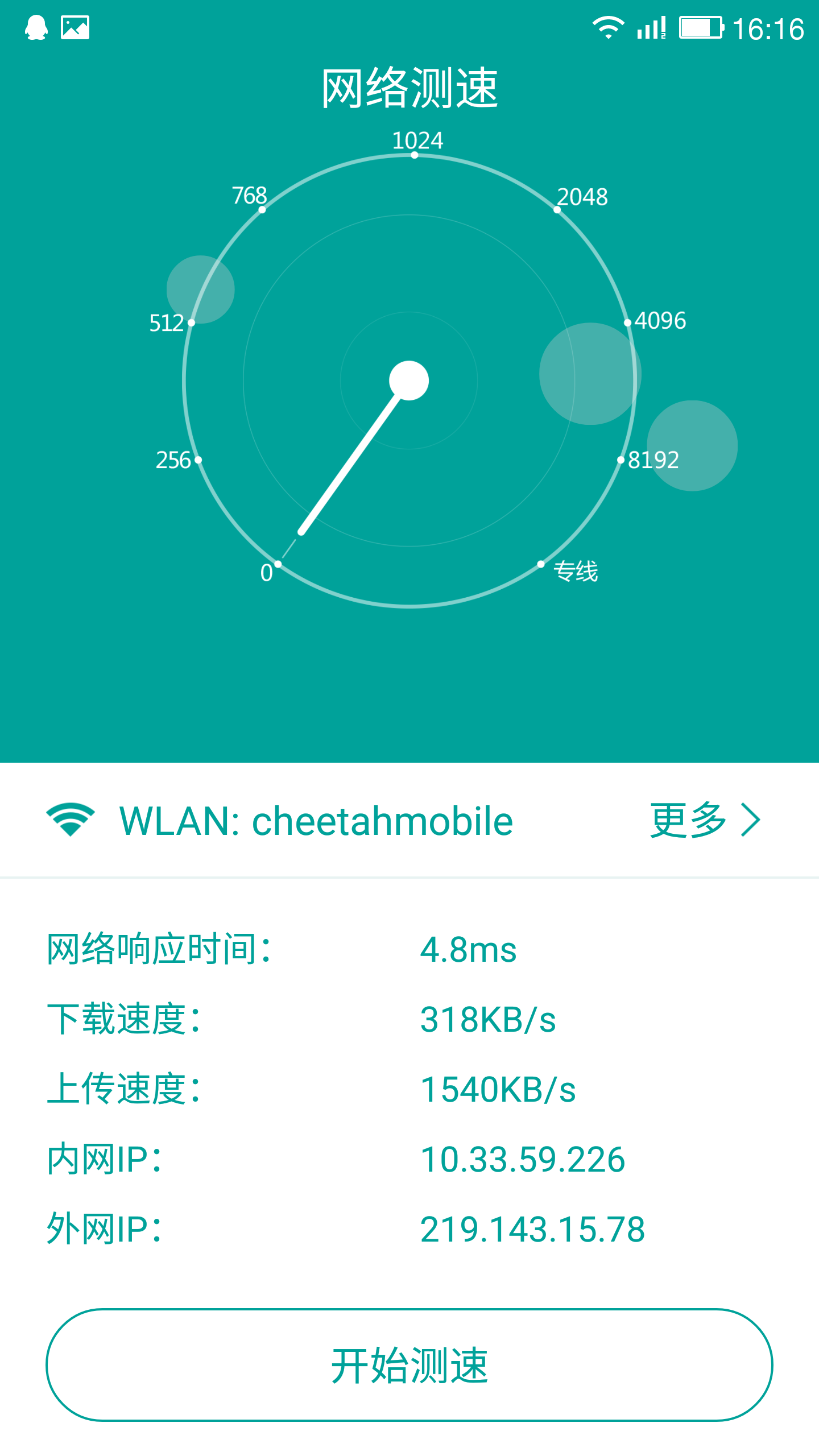This screenshot has height=1456, width=819.
Task: Tap the 开始测速 button to start the test
Action: click(409, 1365)
